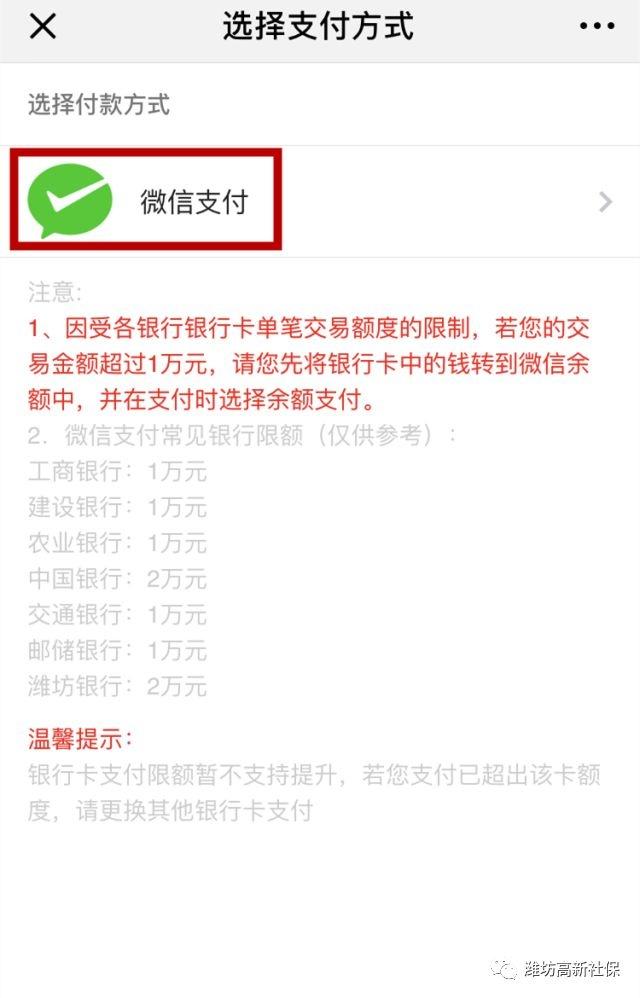The width and height of the screenshot is (640, 998).
Task: Open the three-dot overflow menu
Action: click(x=597, y=27)
